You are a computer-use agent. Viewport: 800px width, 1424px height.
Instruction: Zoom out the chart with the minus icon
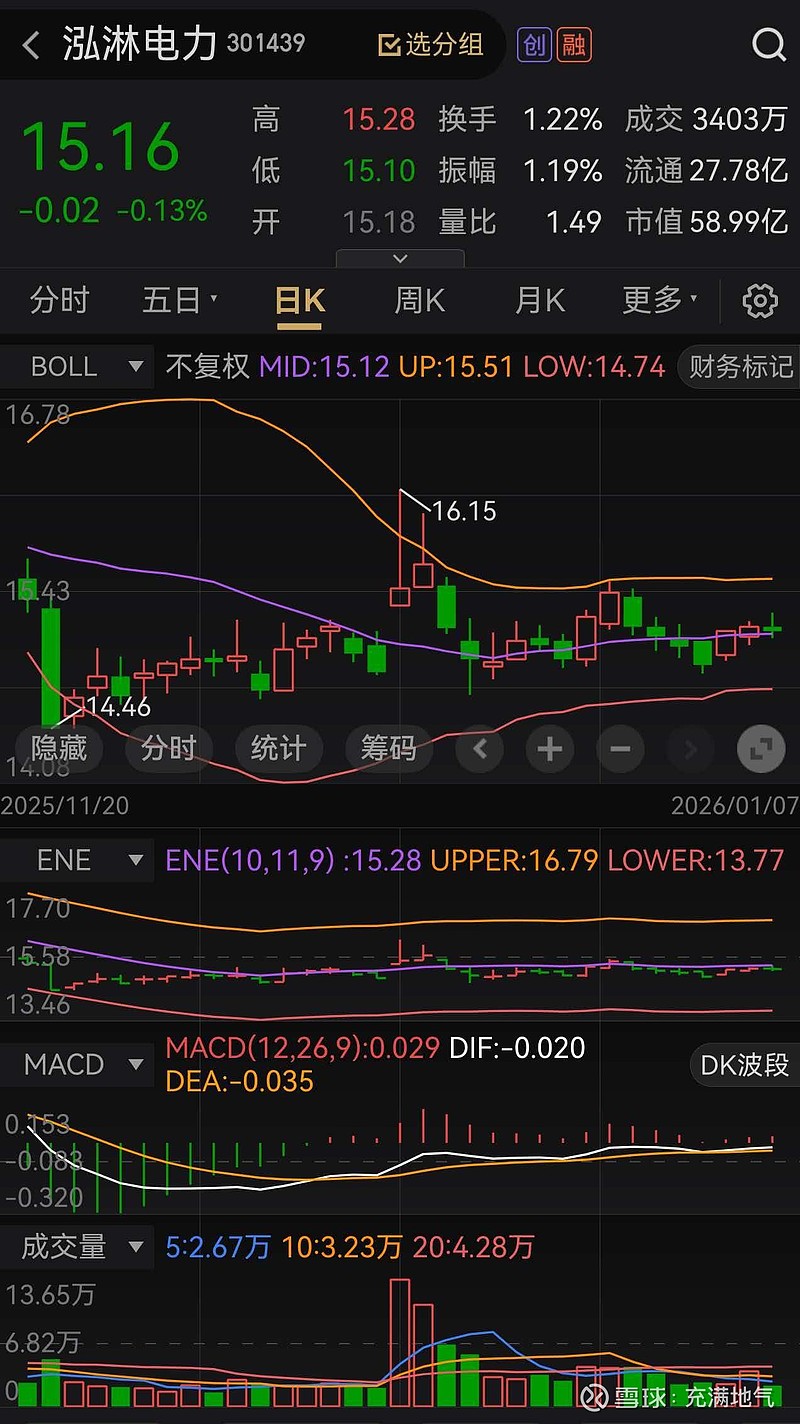coord(620,749)
